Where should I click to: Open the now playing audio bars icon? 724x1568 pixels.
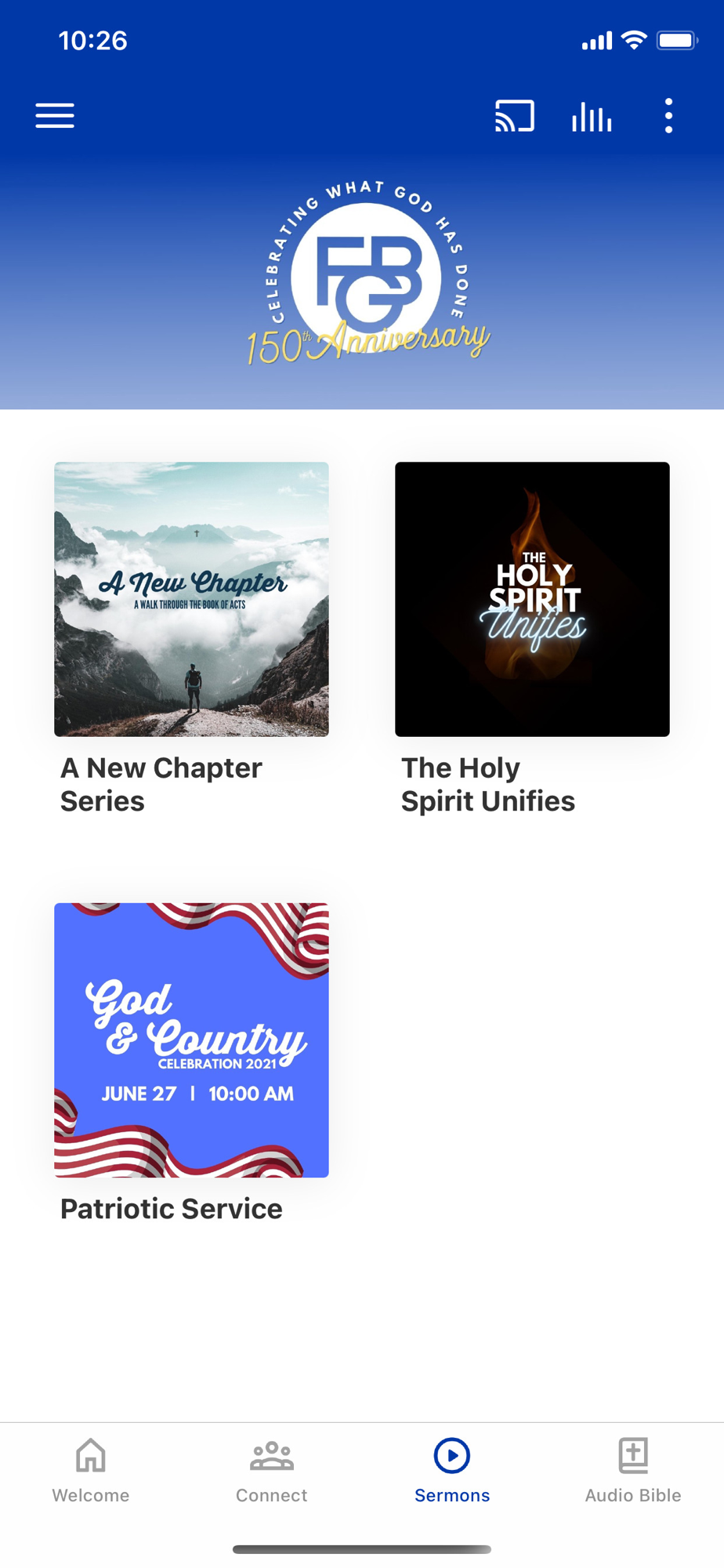coord(592,117)
